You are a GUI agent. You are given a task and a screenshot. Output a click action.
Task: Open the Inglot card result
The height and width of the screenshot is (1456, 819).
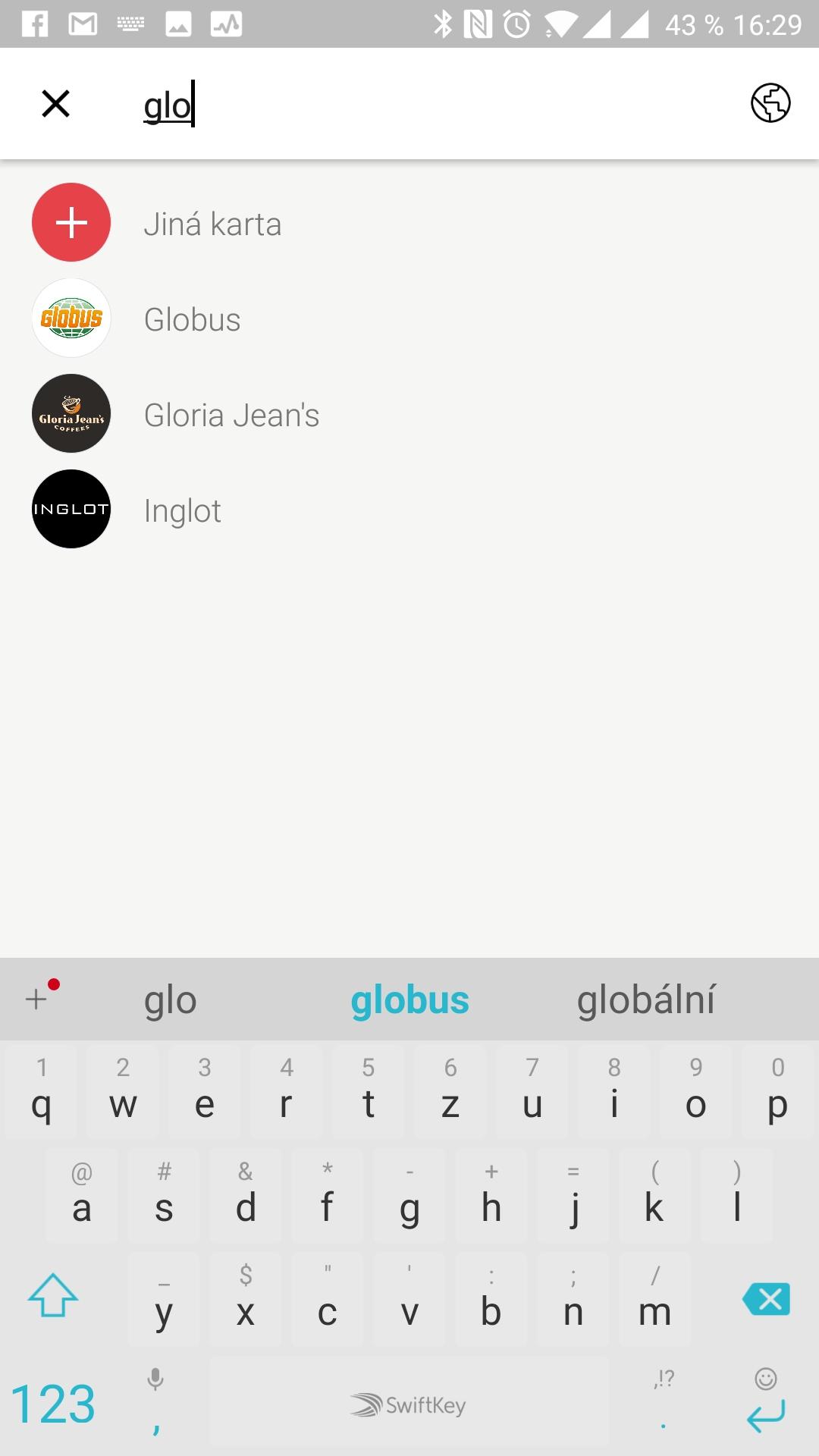(x=409, y=510)
